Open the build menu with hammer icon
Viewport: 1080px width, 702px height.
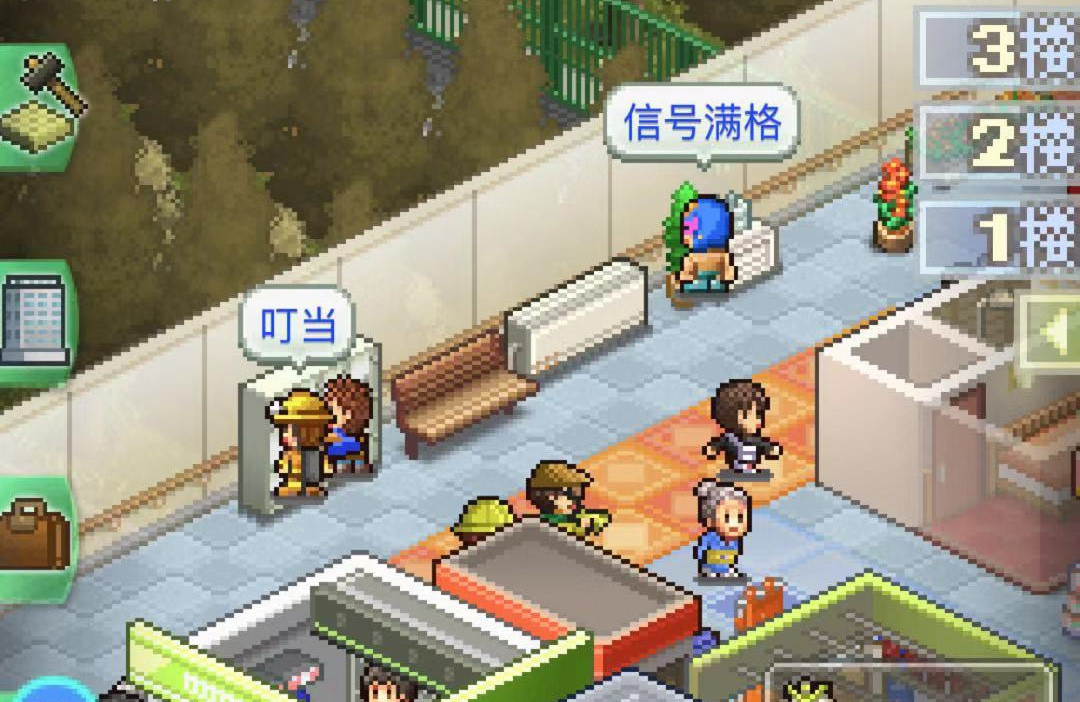click(x=38, y=106)
